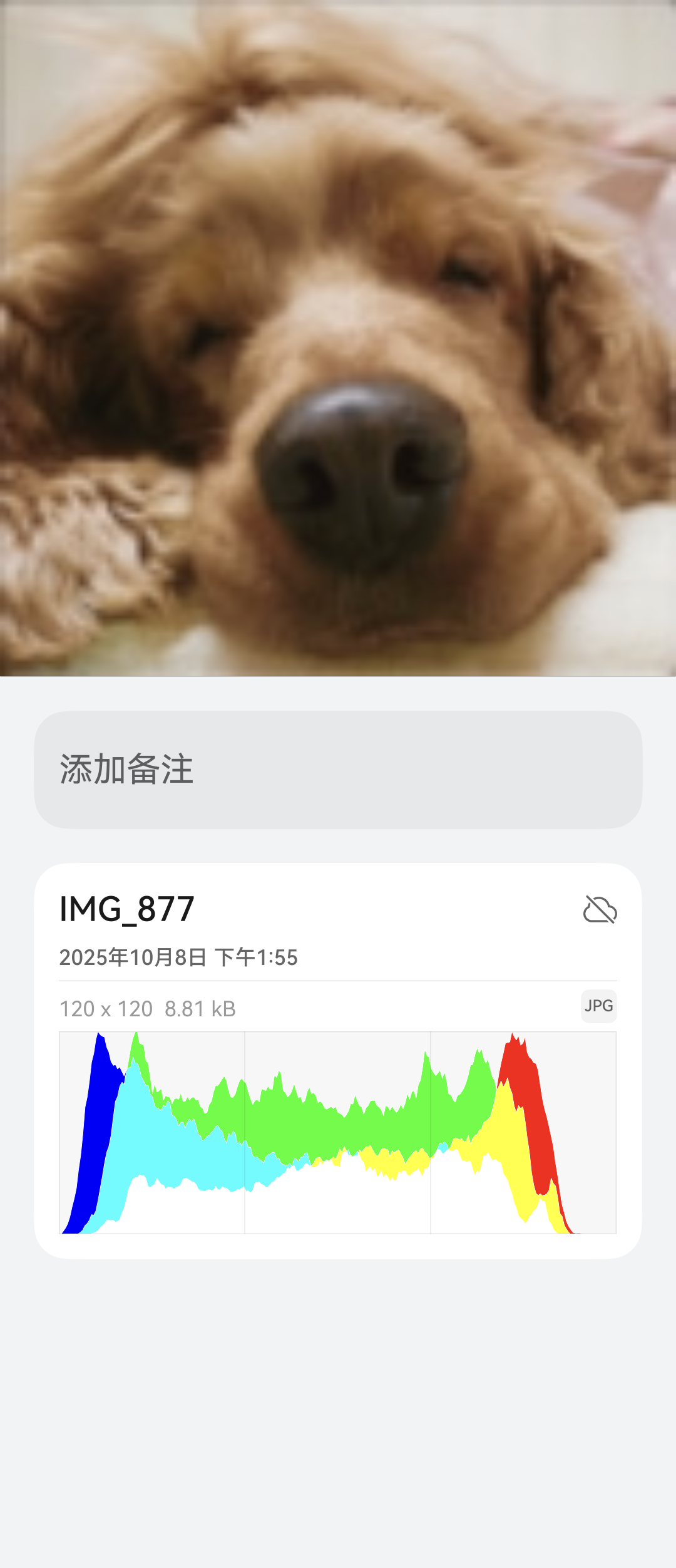Image resolution: width=676 pixels, height=1568 pixels.
Task: Tap the 添加备注 note field
Action: point(338,770)
